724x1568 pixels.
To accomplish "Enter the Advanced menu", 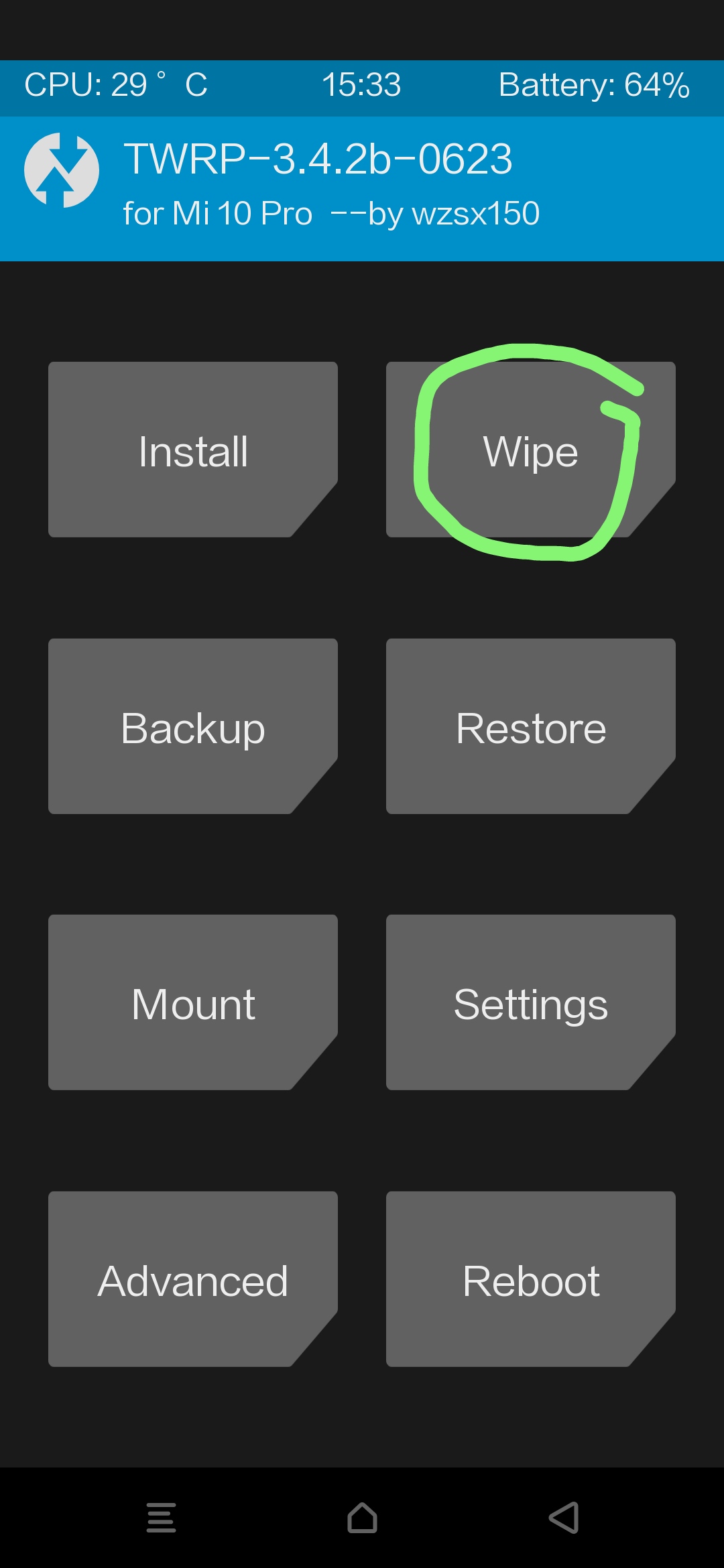I will tap(193, 1279).
